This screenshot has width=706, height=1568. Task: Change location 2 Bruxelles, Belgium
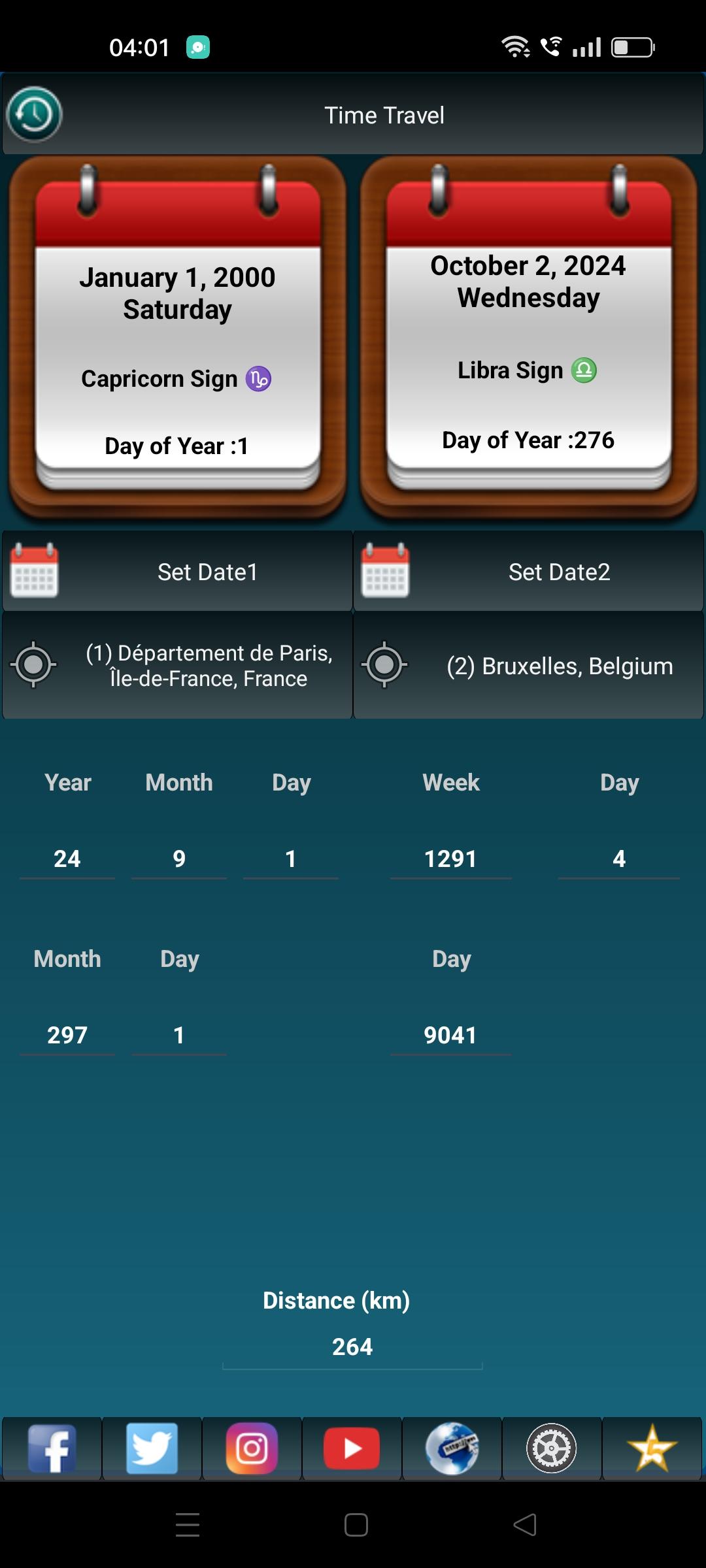coord(528,666)
